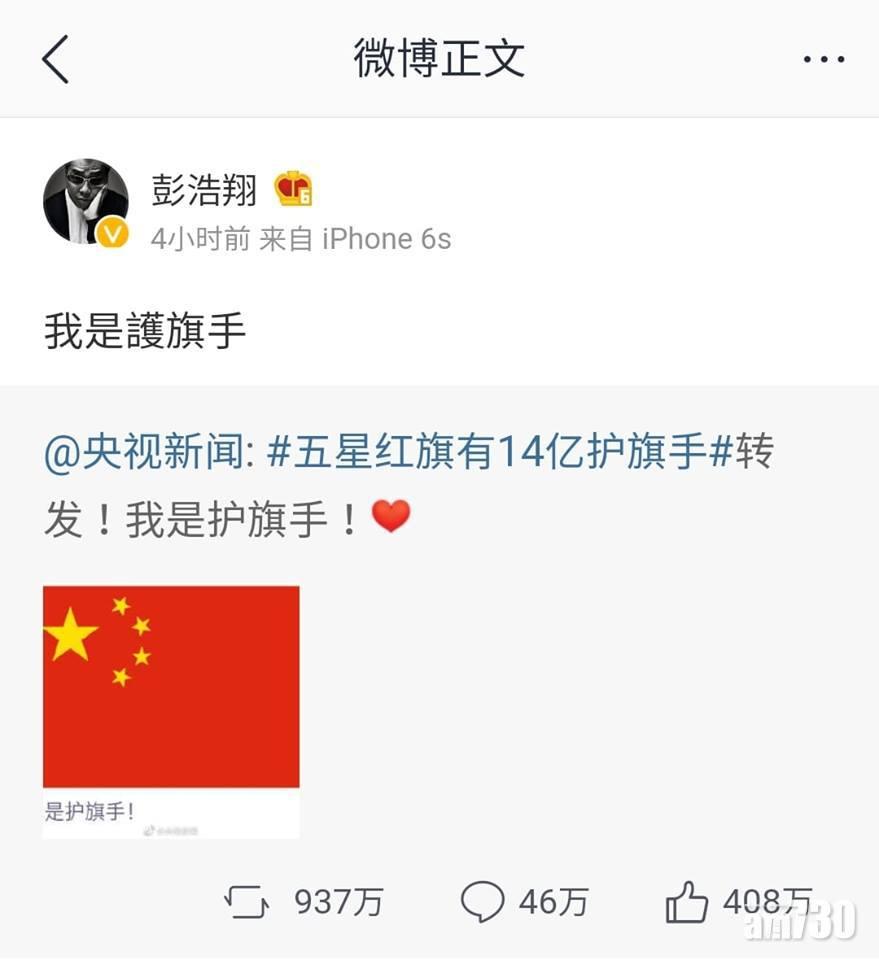Open hashtag #五星红旗有14亿护旗手#
This screenshot has height=960, width=879.
(x=501, y=453)
